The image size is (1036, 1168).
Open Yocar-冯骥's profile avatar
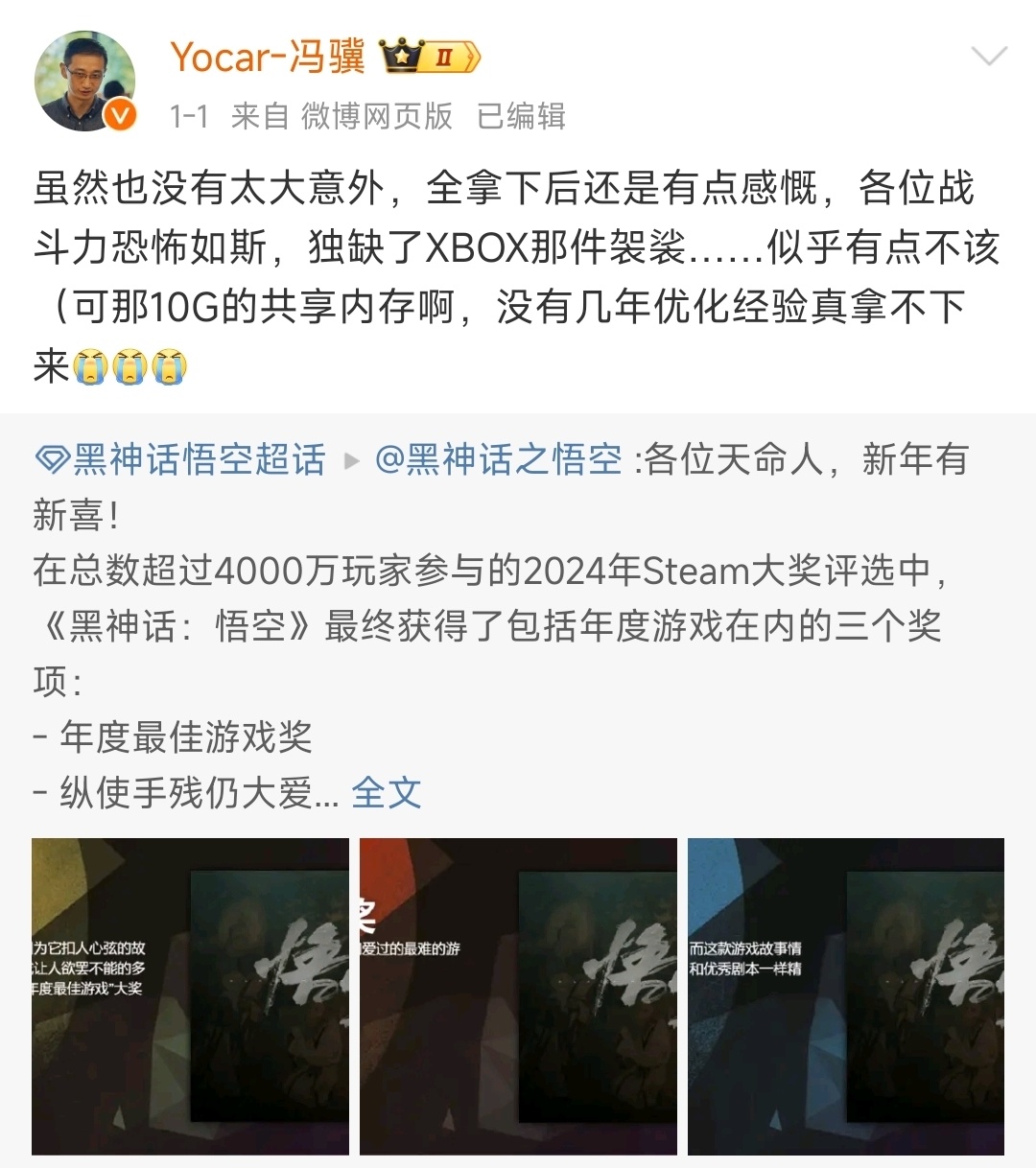click(x=84, y=82)
